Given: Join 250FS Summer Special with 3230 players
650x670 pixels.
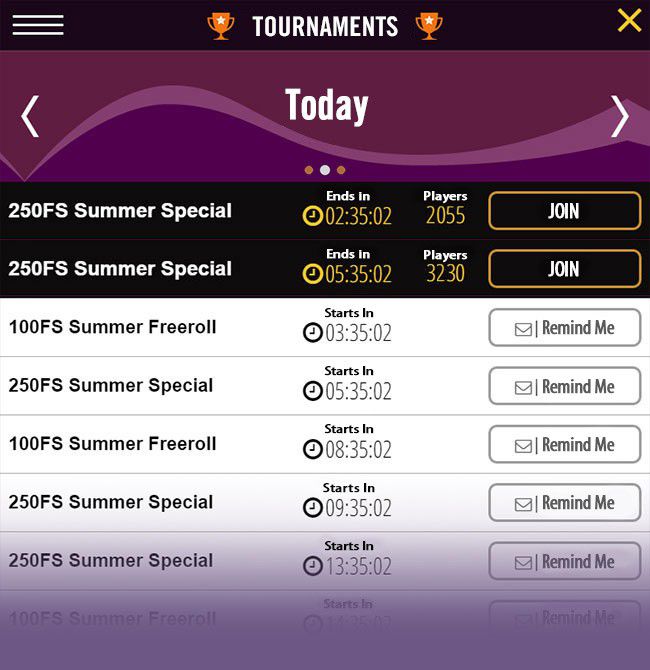Looking at the screenshot, I should click(564, 269).
